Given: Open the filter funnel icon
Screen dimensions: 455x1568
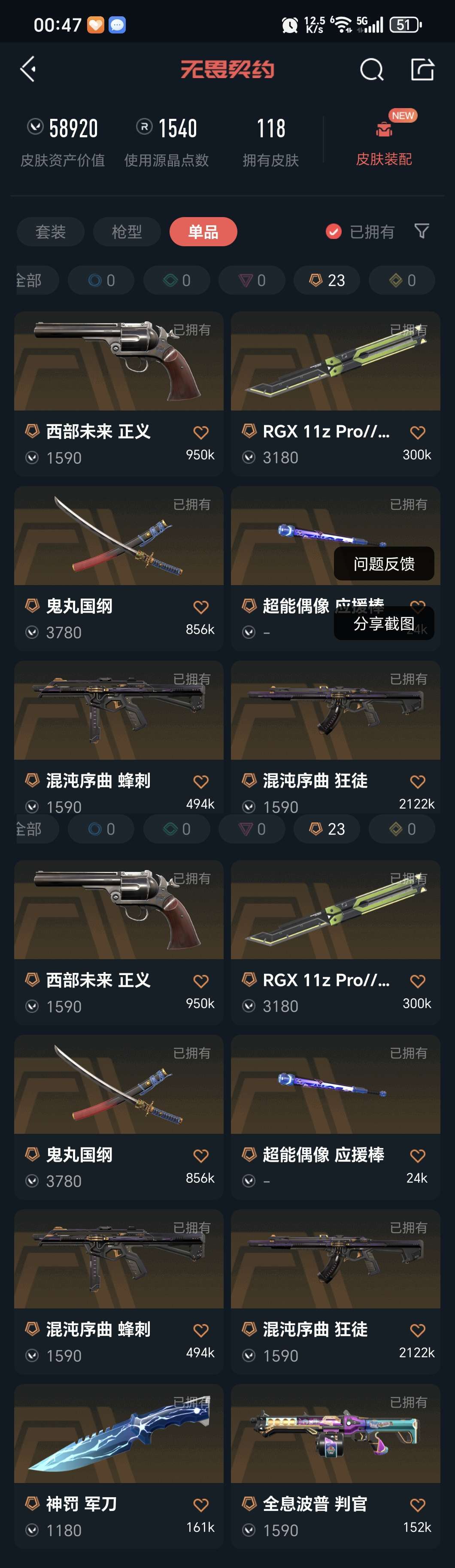Looking at the screenshot, I should (422, 231).
